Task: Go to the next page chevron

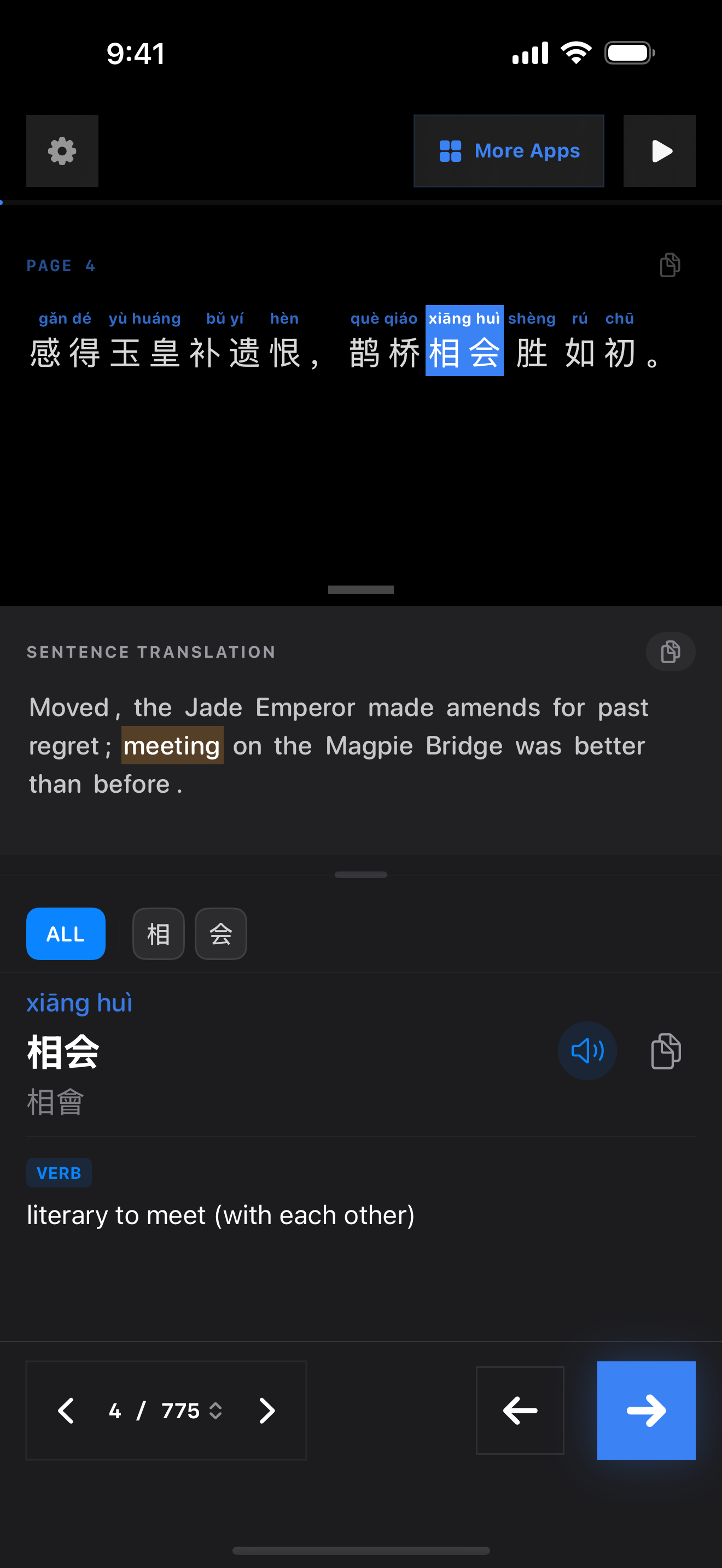Action: 266,1411
